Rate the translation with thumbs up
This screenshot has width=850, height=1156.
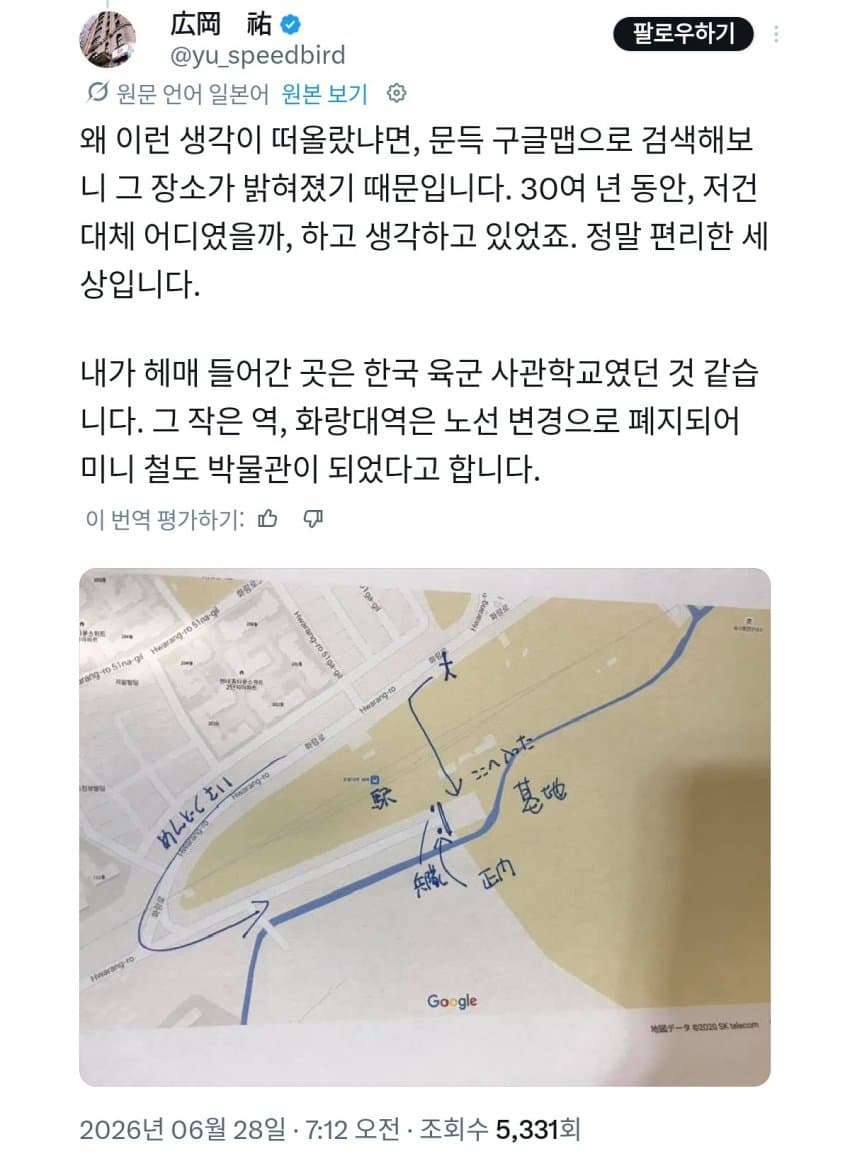pyautogui.click(x=268, y=519)
